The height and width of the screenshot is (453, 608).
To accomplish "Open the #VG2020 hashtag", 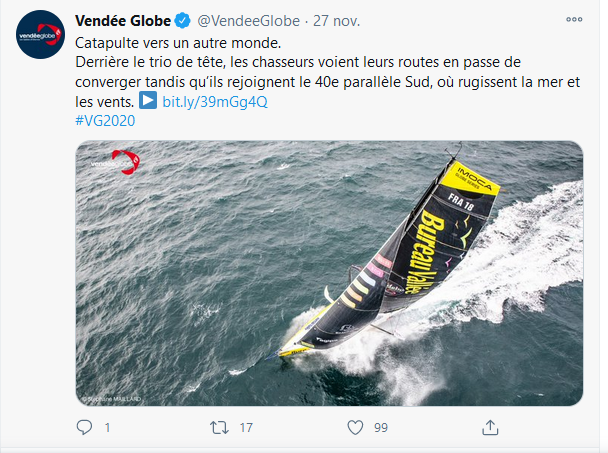I will [105, 121].
